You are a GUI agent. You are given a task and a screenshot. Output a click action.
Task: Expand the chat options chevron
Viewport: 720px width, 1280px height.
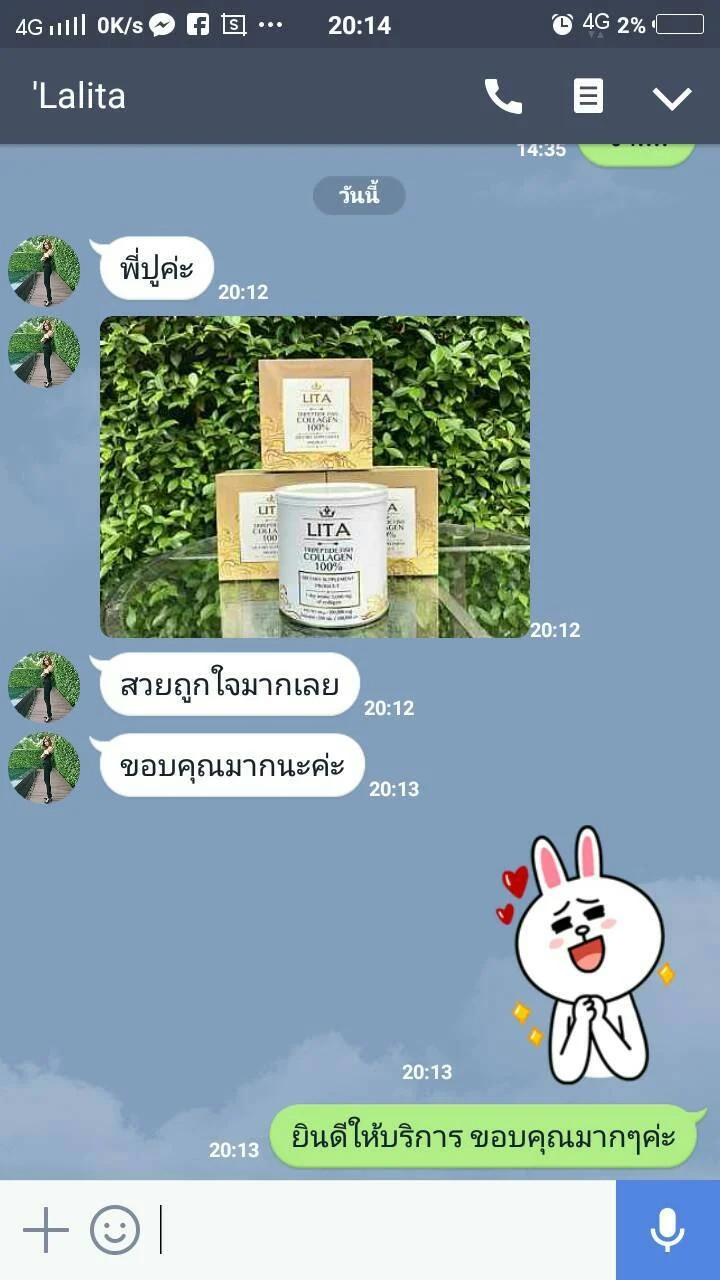[672, 97]
